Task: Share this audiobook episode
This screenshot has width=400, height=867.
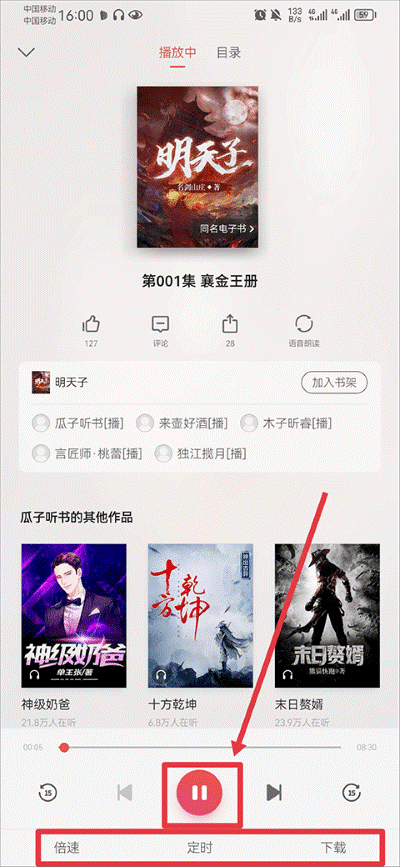Action: click(x=230, y=324)
